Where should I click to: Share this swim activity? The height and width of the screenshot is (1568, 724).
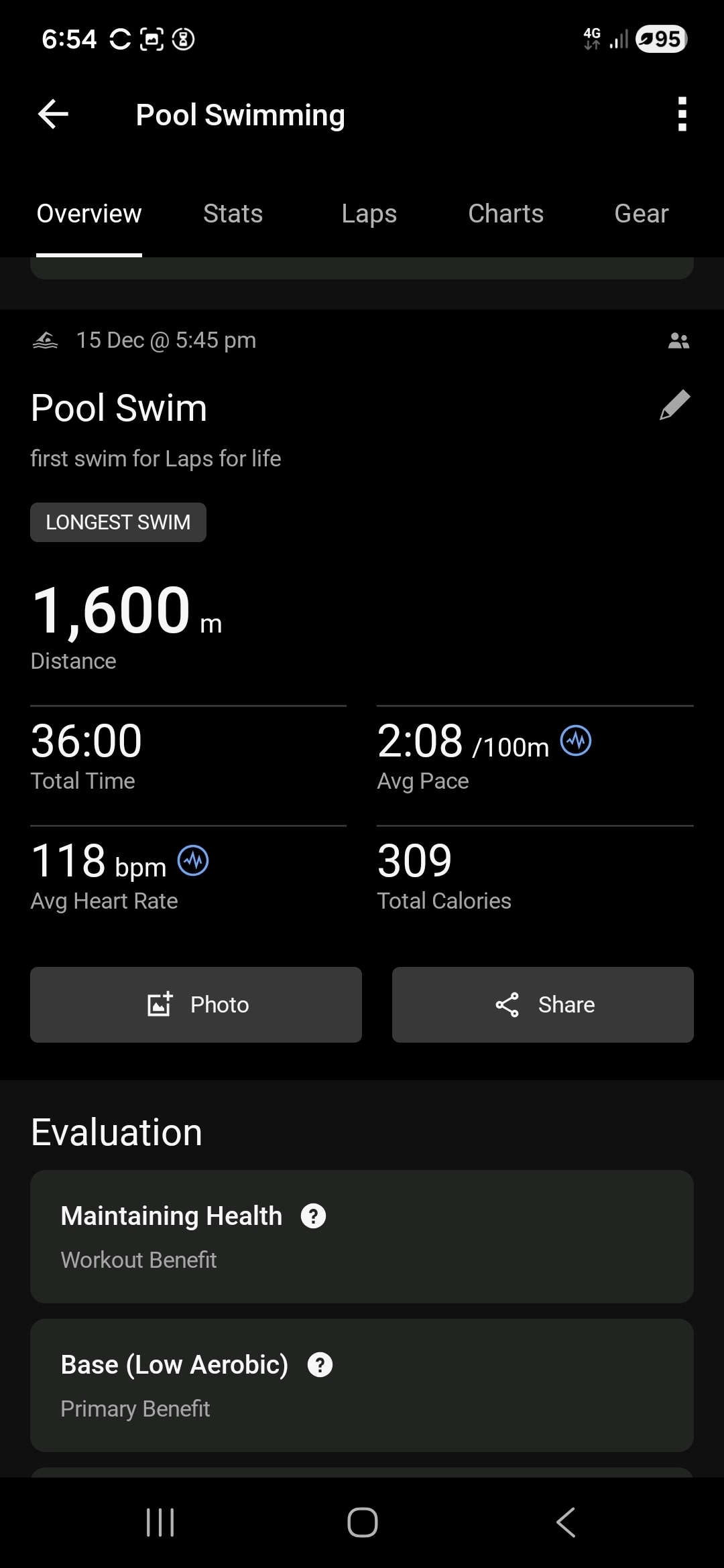(x=542, y=1004)
